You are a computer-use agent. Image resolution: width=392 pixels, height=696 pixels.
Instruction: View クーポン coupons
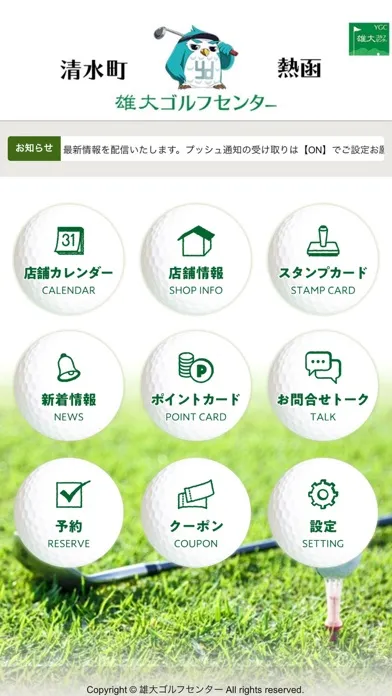196,513
